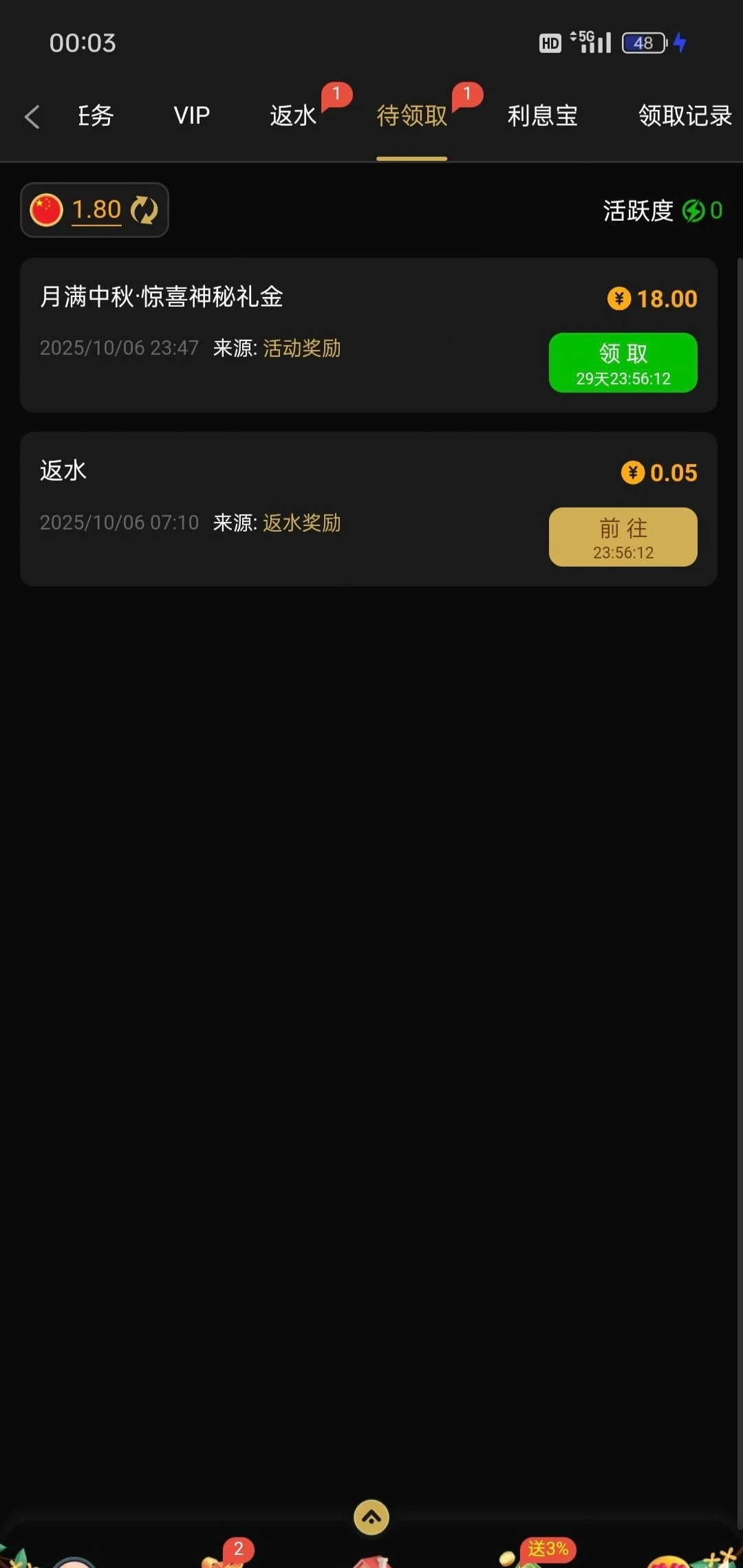Switch to the 利息宝 tab
This screenshot has height=1568, width=743.
click(542, 116)
